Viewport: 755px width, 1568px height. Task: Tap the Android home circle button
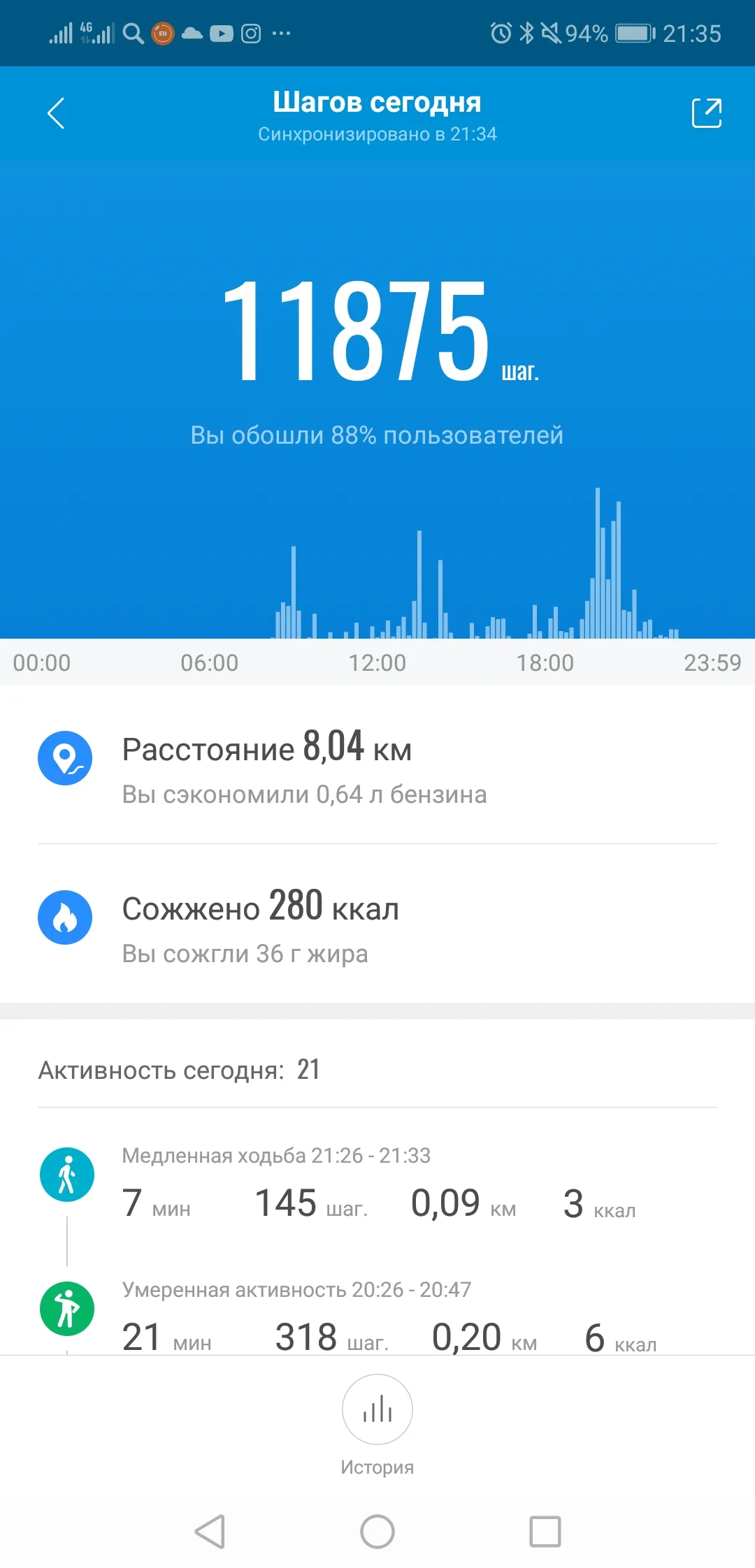coord(377,1530)
